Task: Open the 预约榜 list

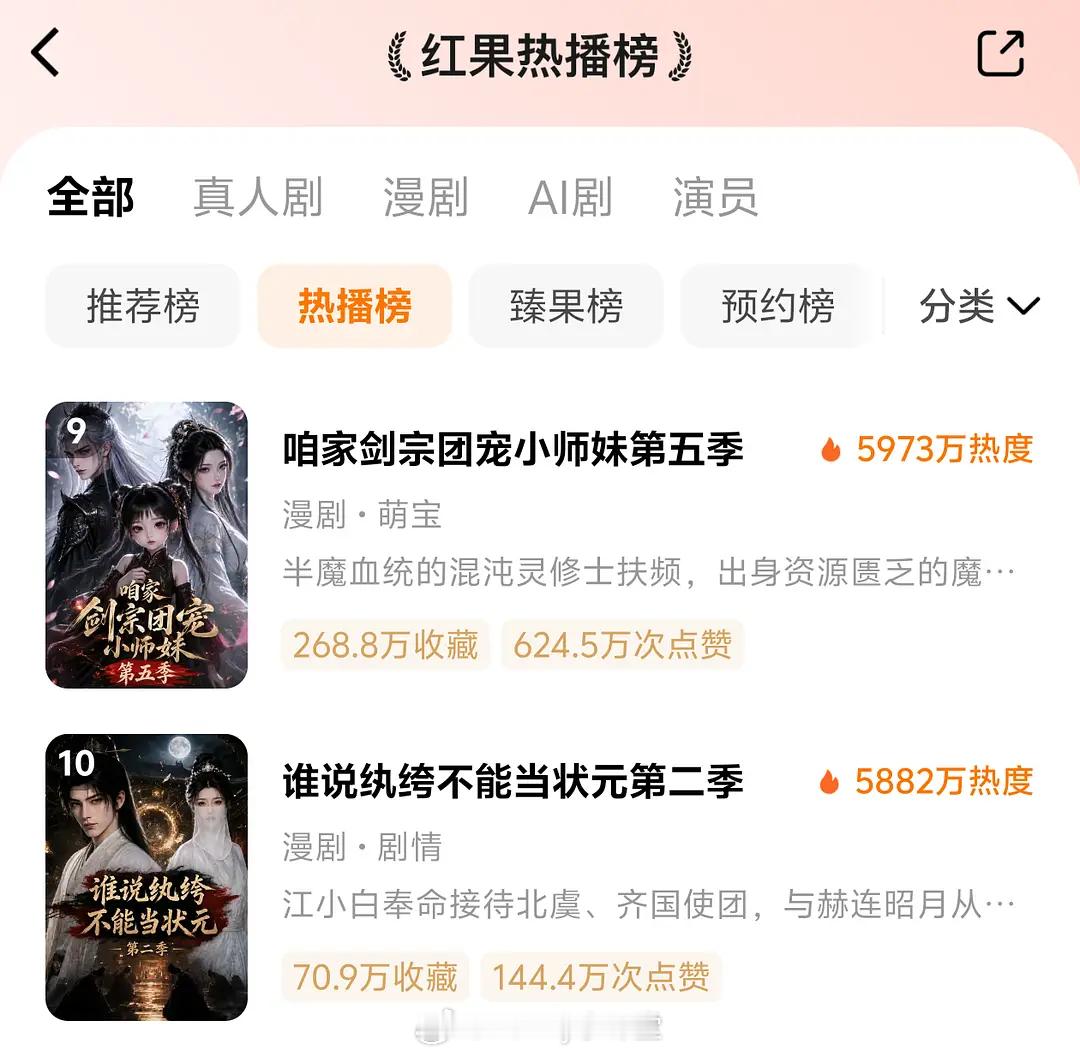Action: pos(778,306)
